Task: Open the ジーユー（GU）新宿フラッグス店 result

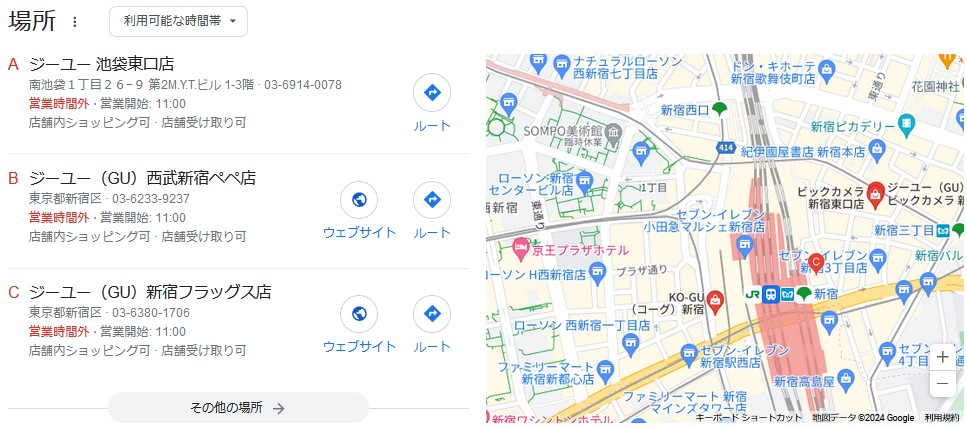Action: (150, 292)
